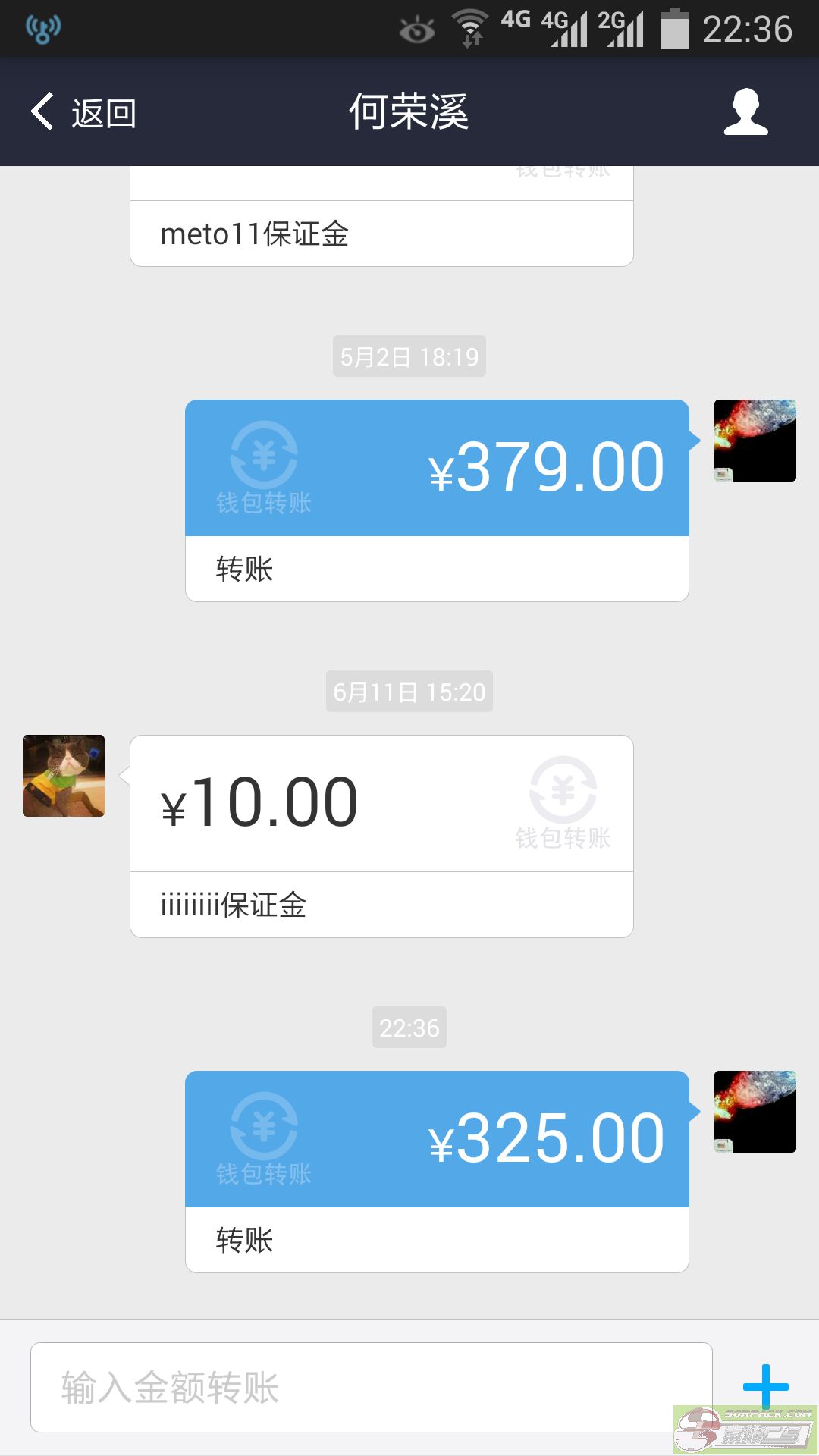Tap the 输入金额转账 amount field

coord(372,1387)
